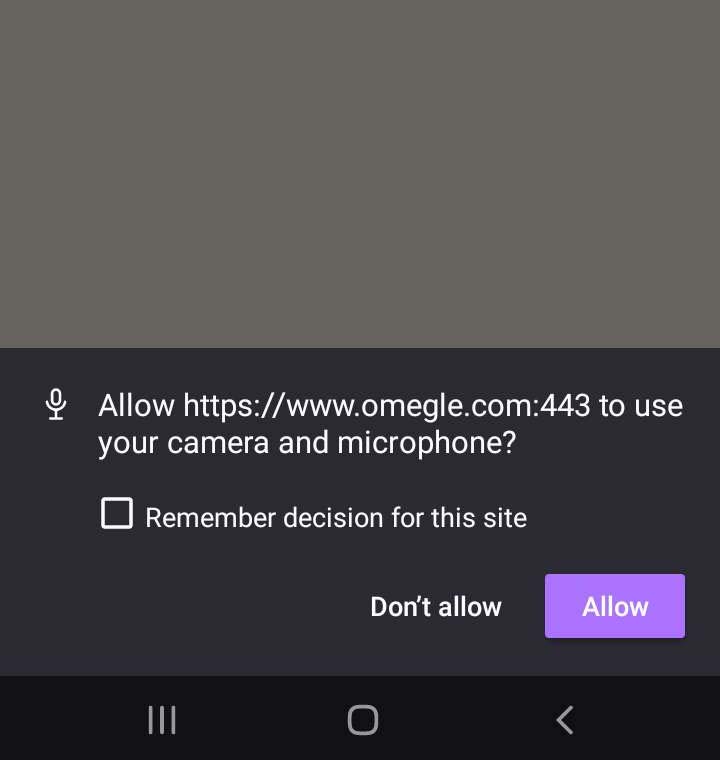Check Remember decision for this site
Image resolution: width=720 pixels, height=760 pixels.
tap(118, 515)
